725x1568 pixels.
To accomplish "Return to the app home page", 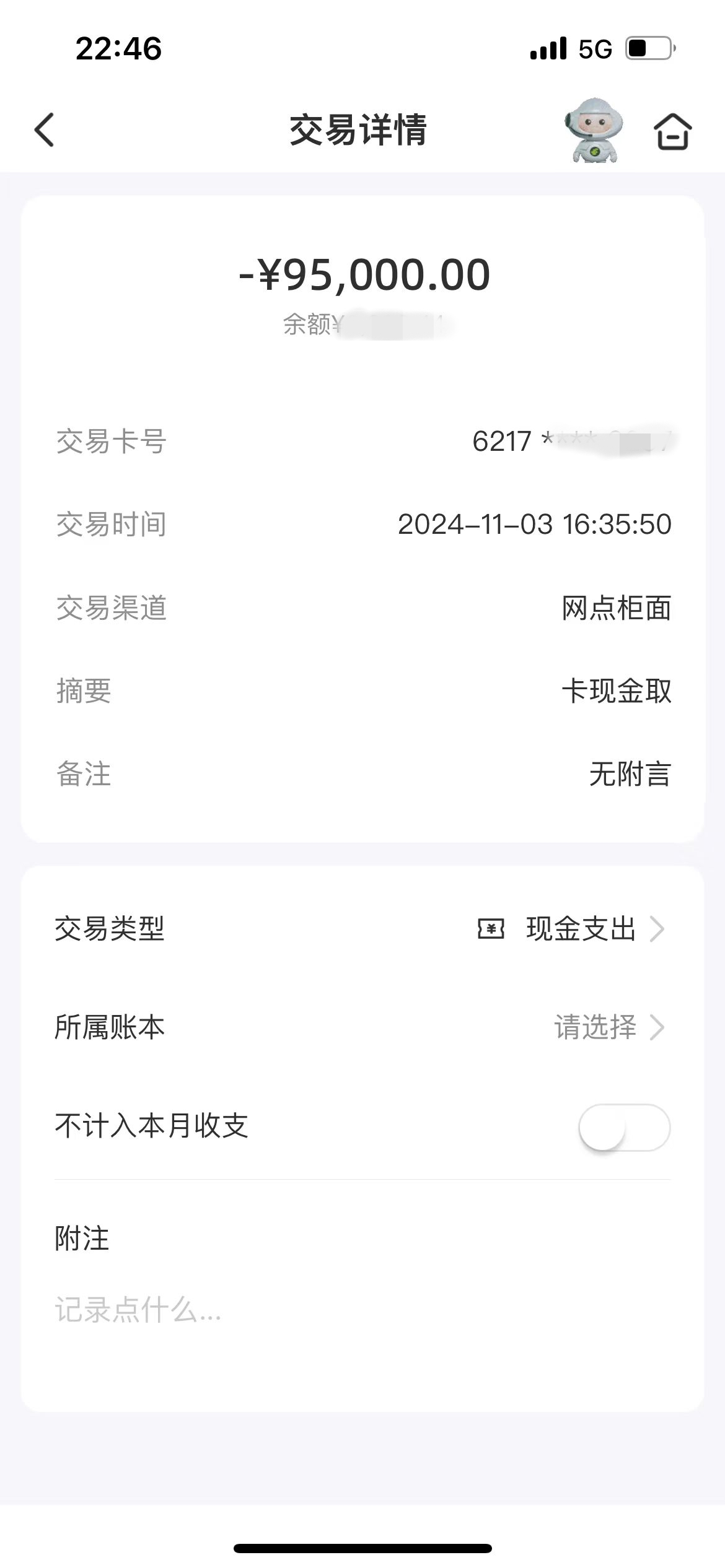I will coord(672,131).
